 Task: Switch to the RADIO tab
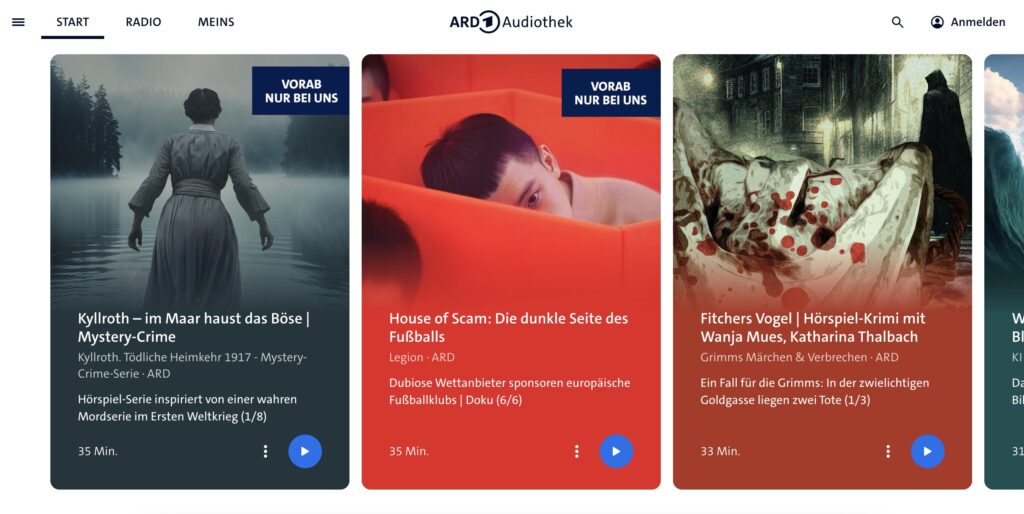(x=143, y=22)
